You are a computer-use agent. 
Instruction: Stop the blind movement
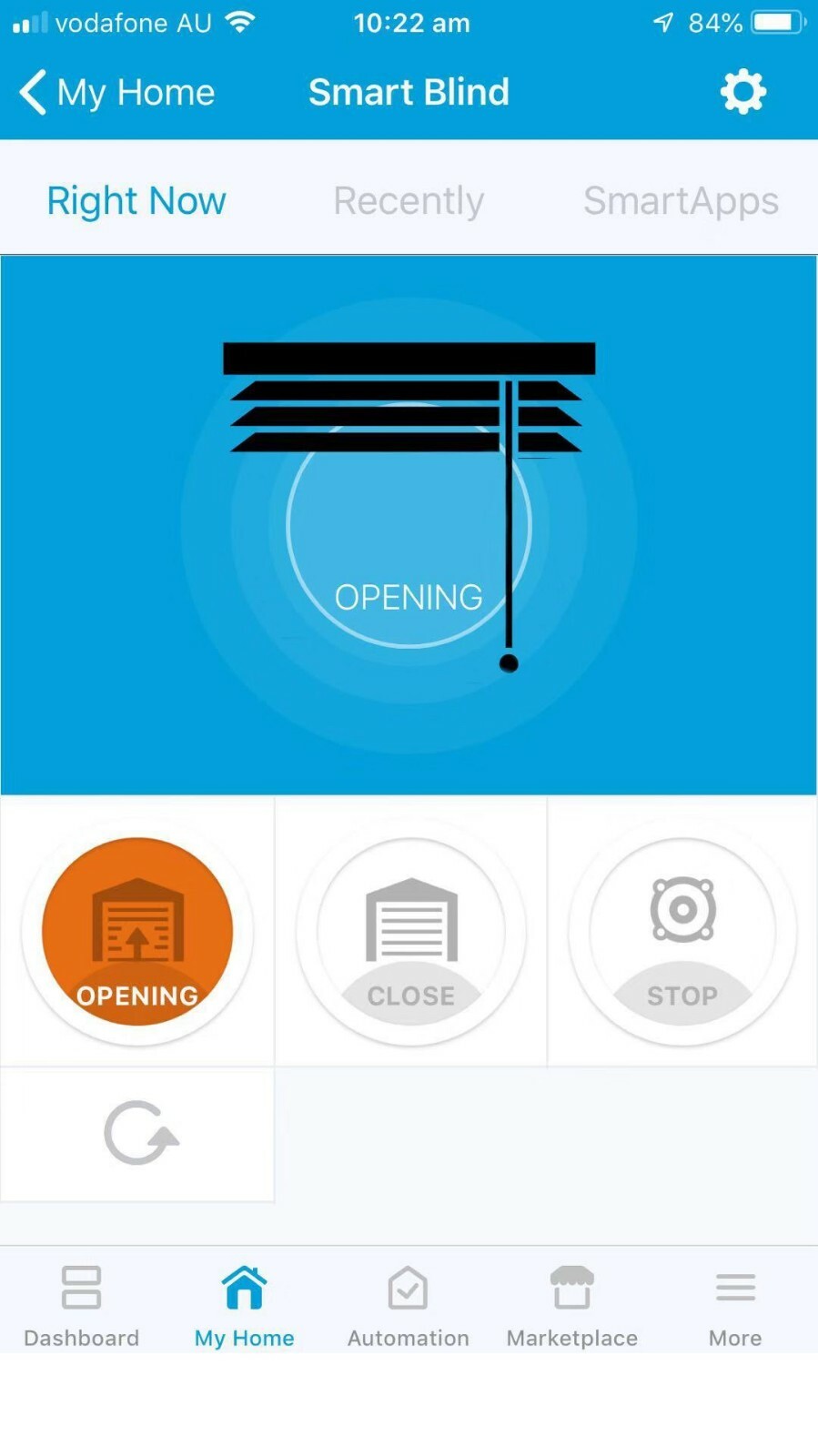tap(682, 932)
